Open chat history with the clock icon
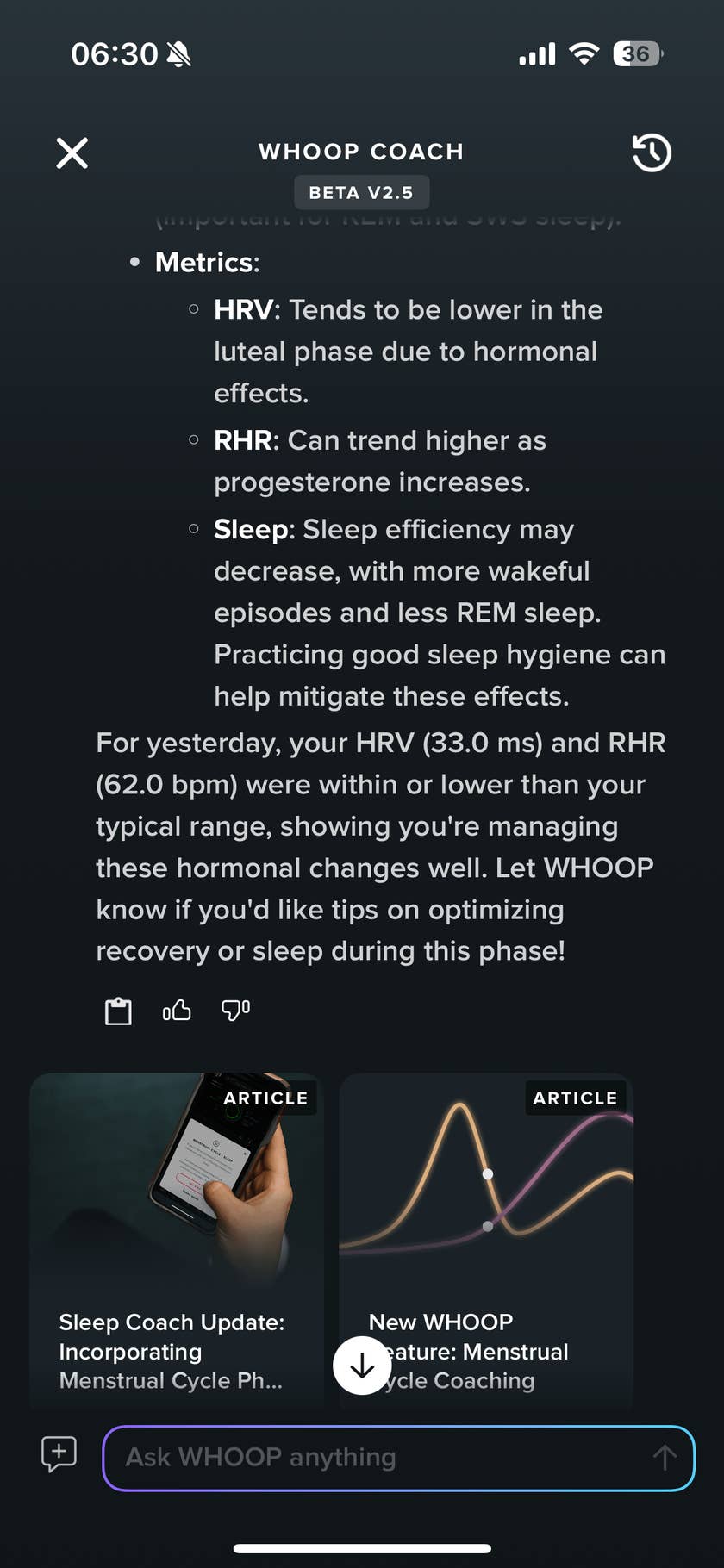724x1568 pixels. pos(652,152)
